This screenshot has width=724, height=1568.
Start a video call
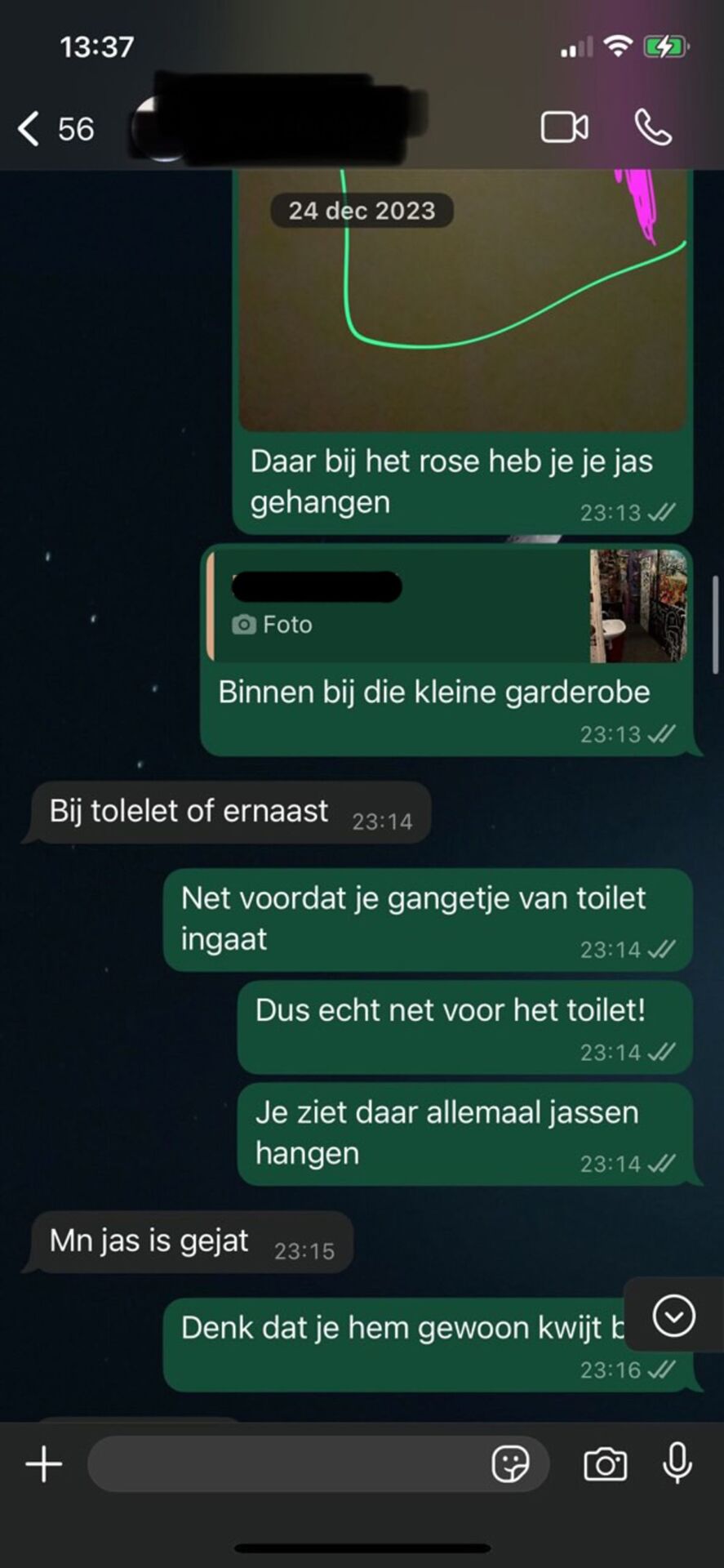tap(564, 127)
